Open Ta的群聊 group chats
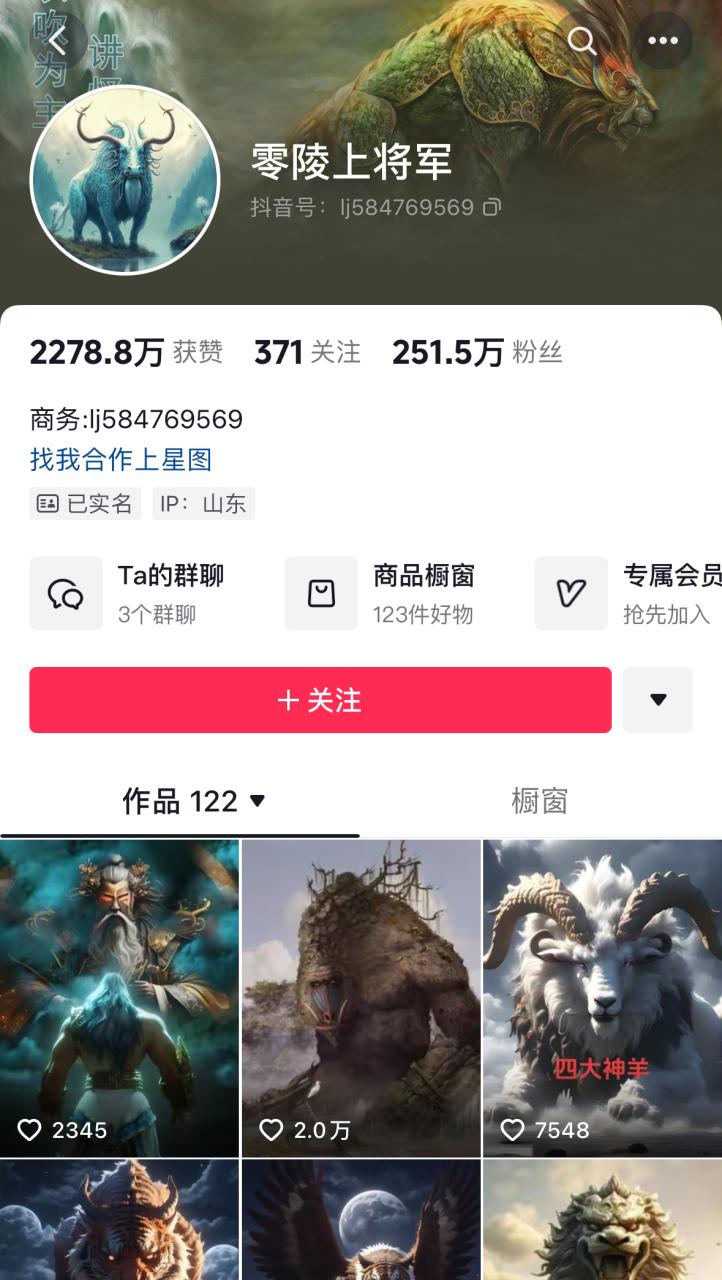The image size is (722, 1280). click(x=130, y=593)
